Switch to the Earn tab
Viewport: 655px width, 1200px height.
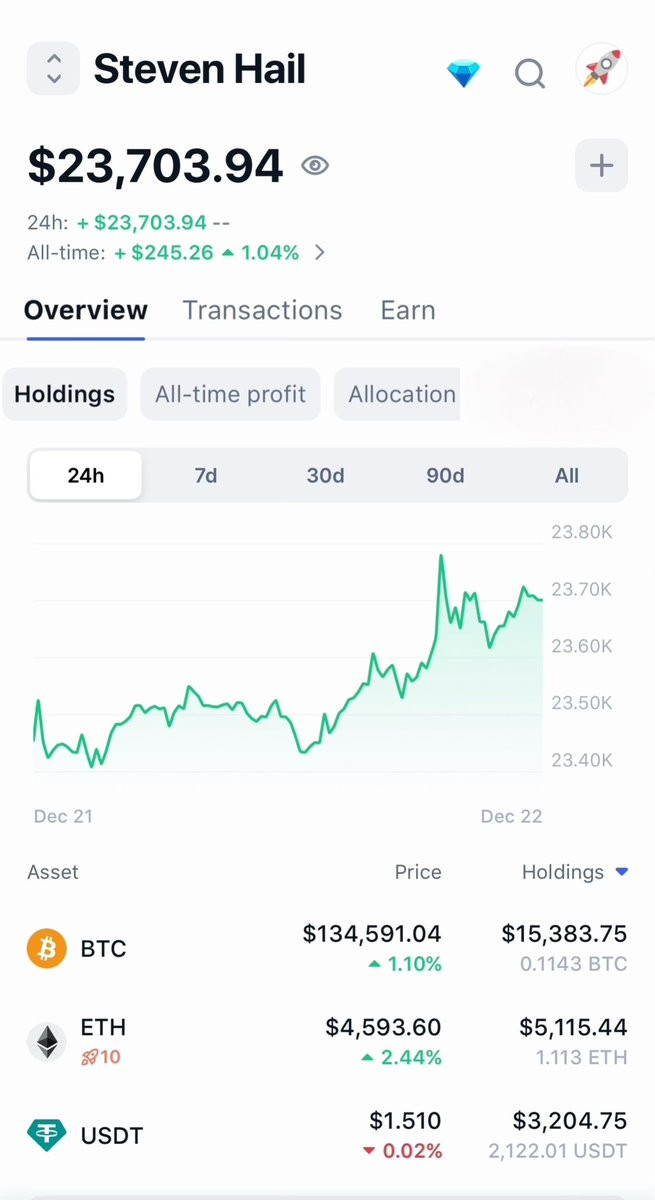(408, 310)
